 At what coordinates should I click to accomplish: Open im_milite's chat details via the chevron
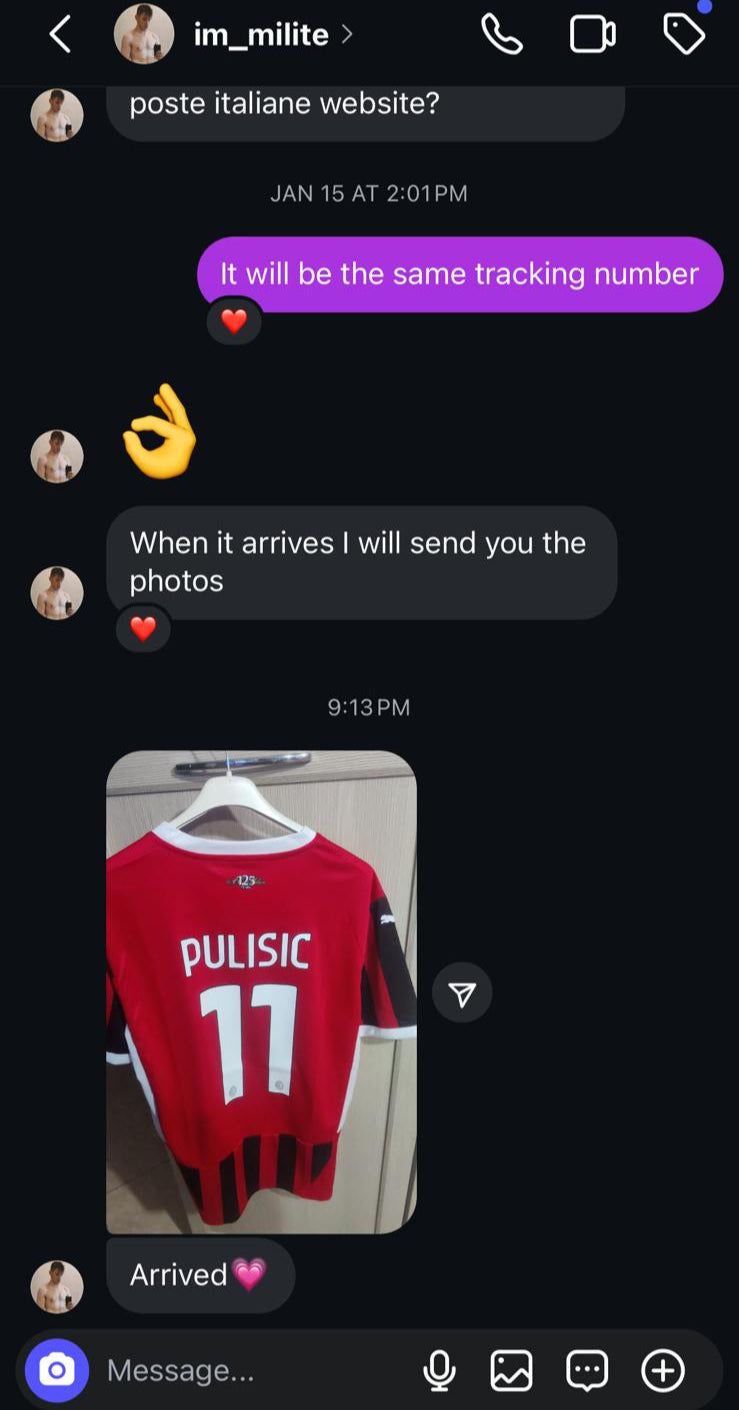pyautogui.click(x=347, y=33)
